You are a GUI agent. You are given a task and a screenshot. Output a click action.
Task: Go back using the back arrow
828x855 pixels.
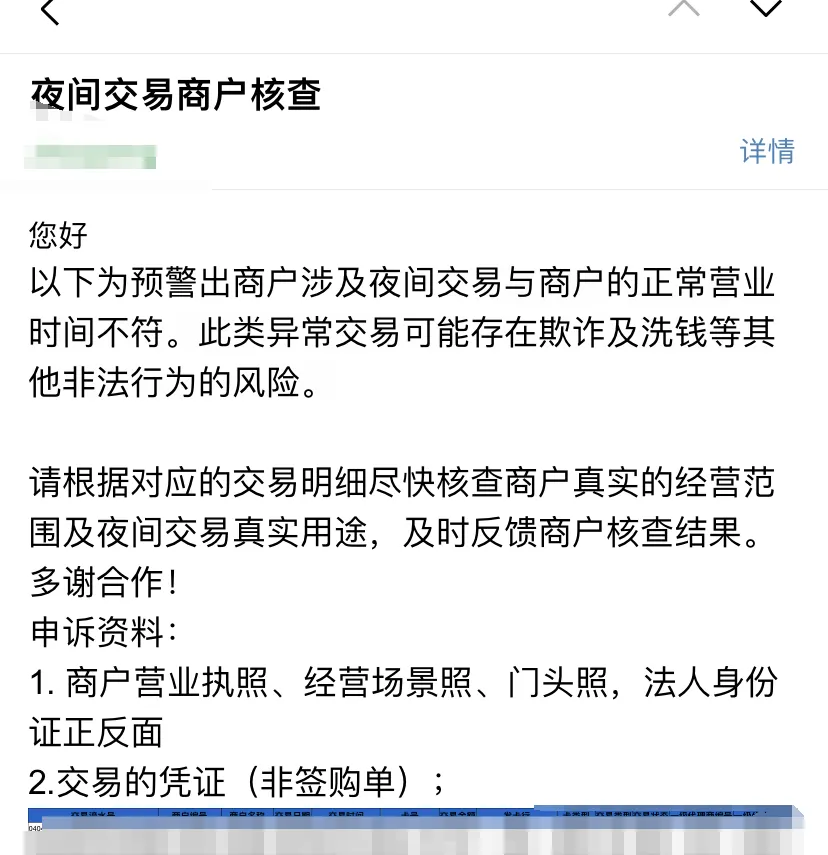[x=50, y=11]
